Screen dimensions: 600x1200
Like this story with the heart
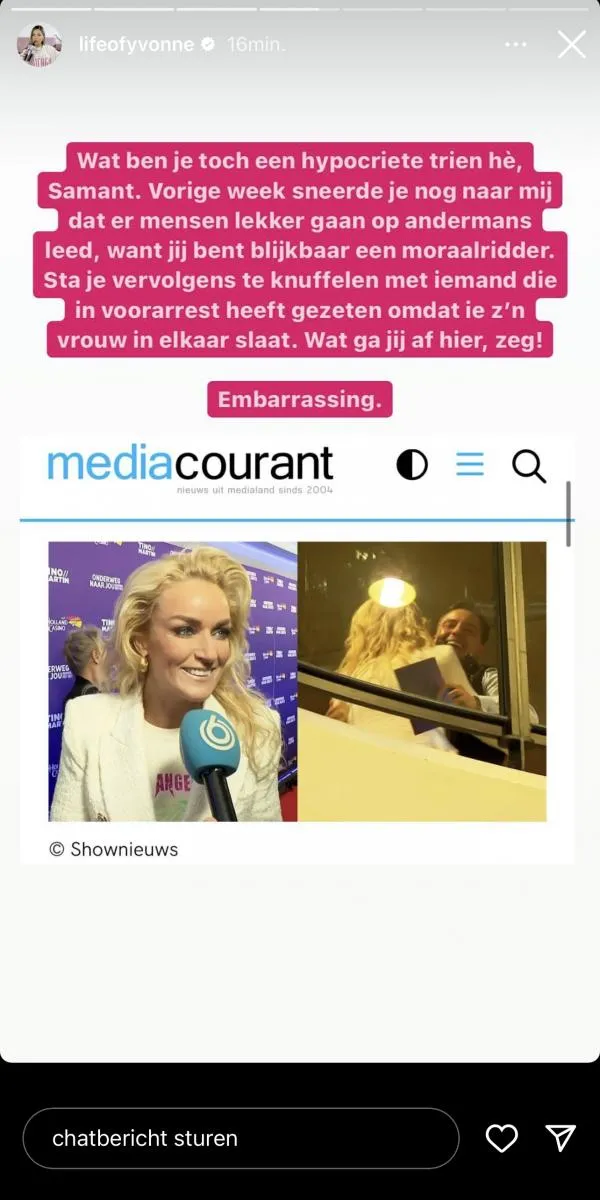501,1138
